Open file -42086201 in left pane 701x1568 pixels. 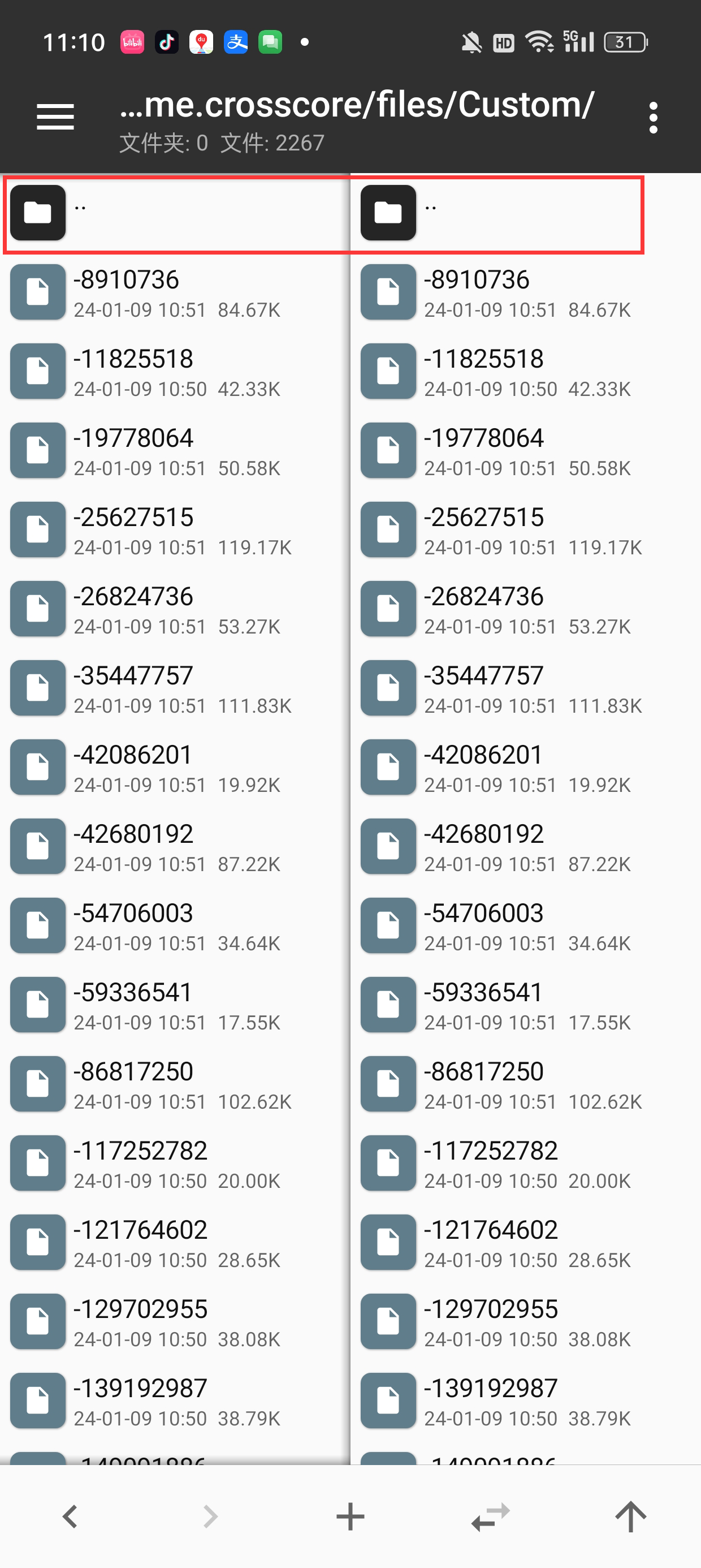pyautogui.click(x=176, y=767)
